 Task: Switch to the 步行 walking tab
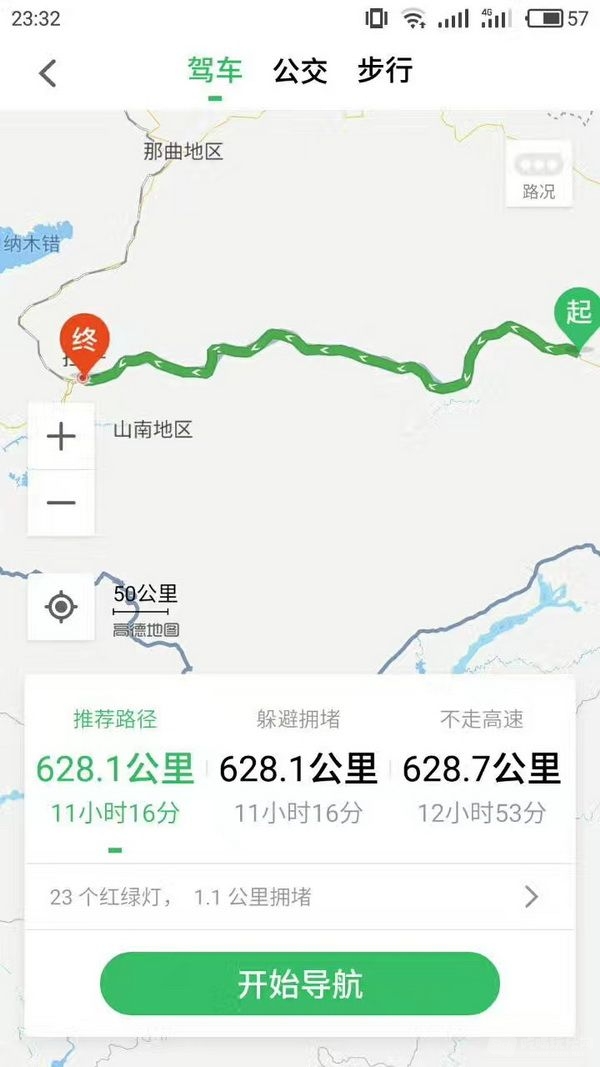pos(385,71)
